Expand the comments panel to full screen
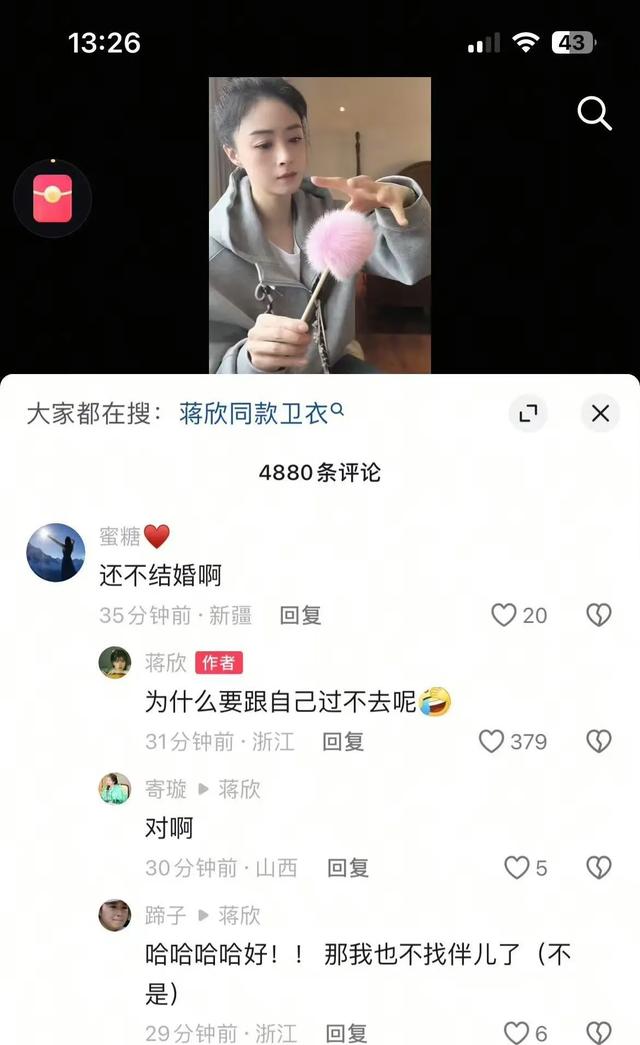This screenshot has height=1045, width=640. [x=528, y=413]
